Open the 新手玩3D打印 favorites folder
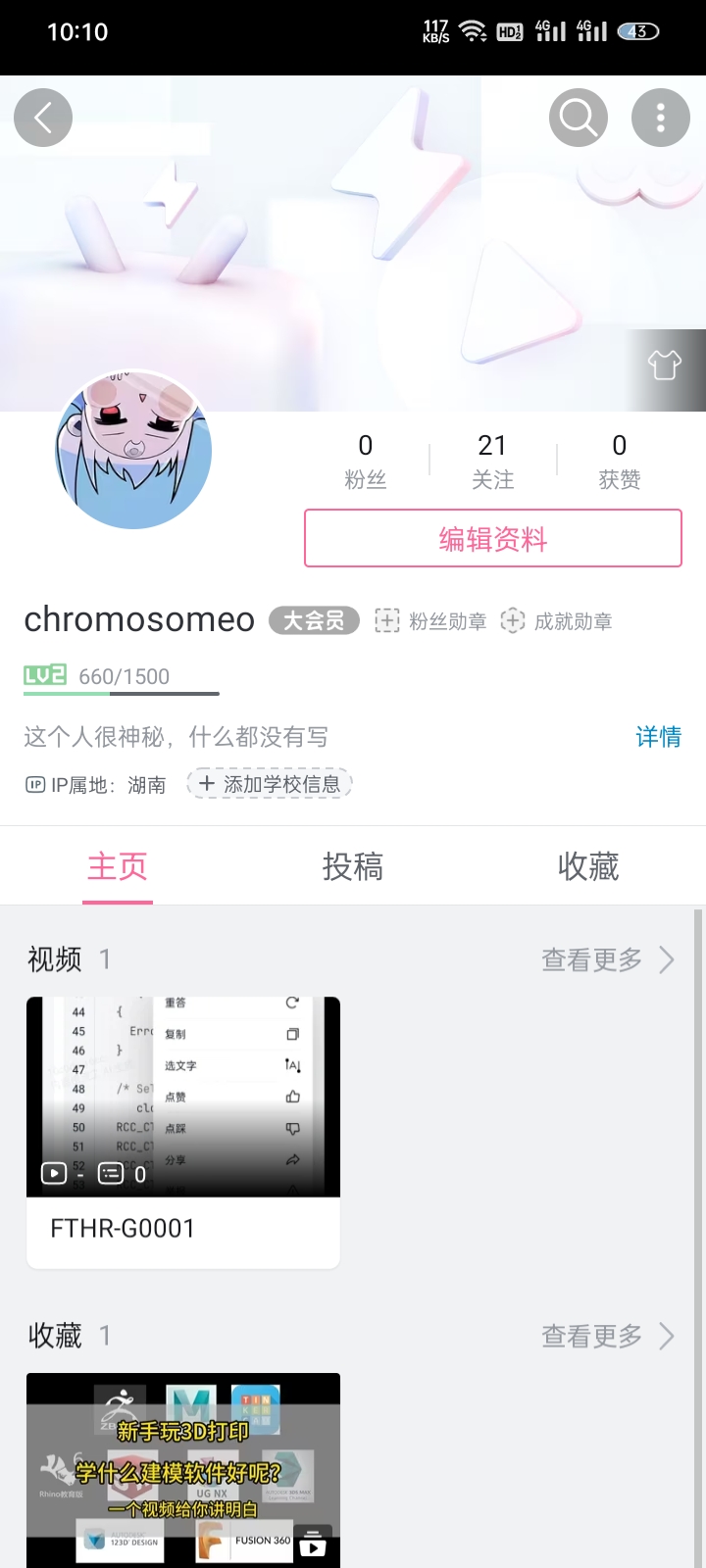The height and width of the screenshot is (1568, 706). (x=183, y=1470)
